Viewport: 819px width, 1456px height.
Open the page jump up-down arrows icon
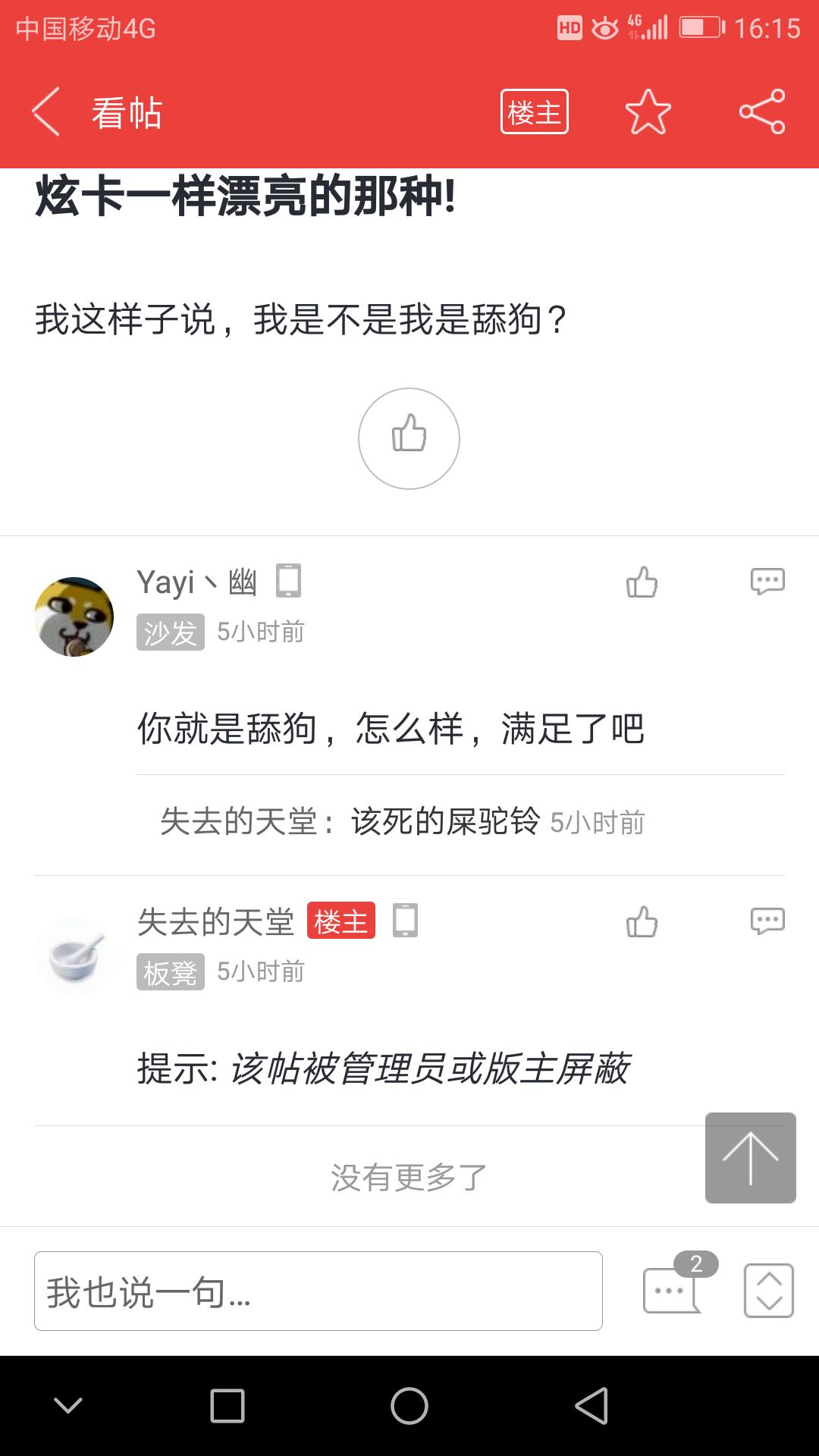click(x=768, y=1291)
